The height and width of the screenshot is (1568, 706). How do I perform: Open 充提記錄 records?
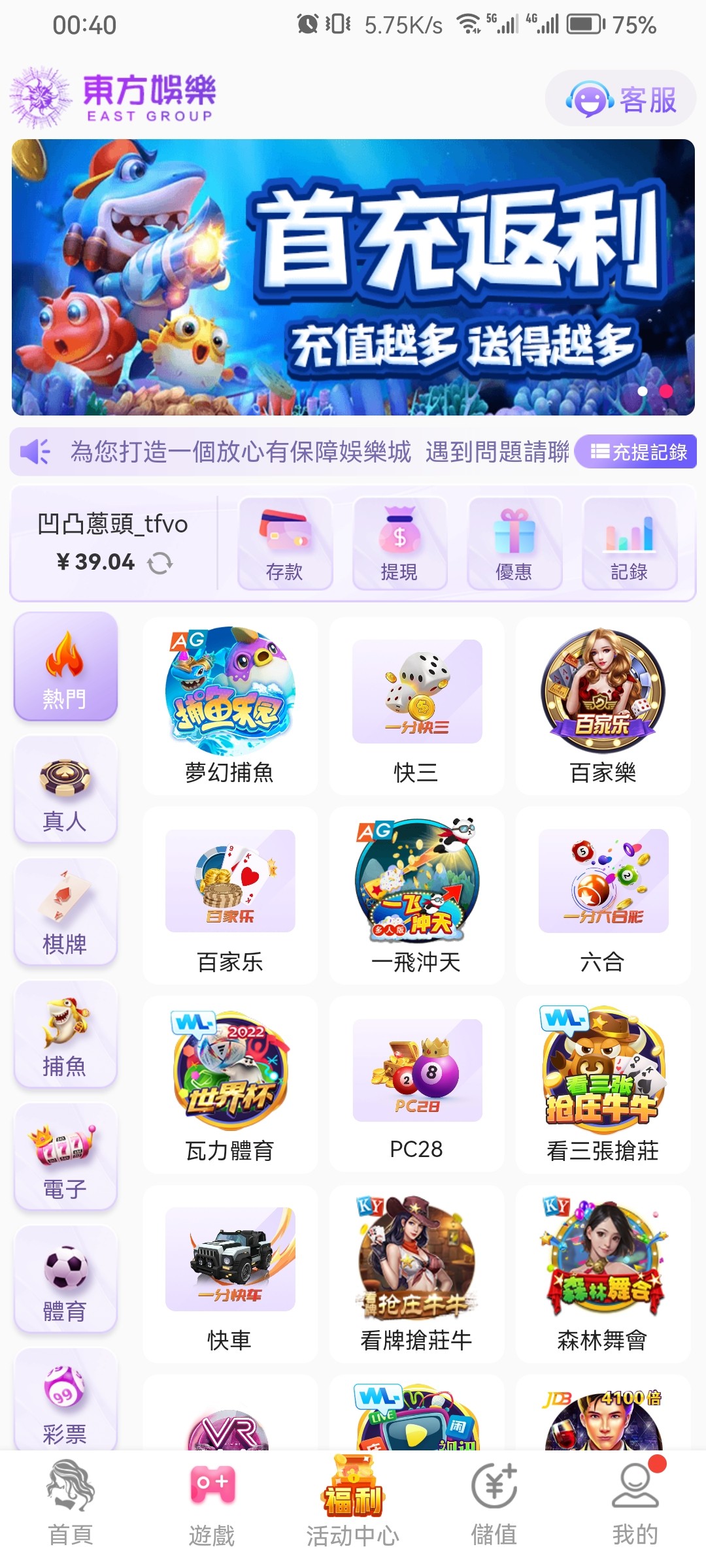tap(638, 451)
